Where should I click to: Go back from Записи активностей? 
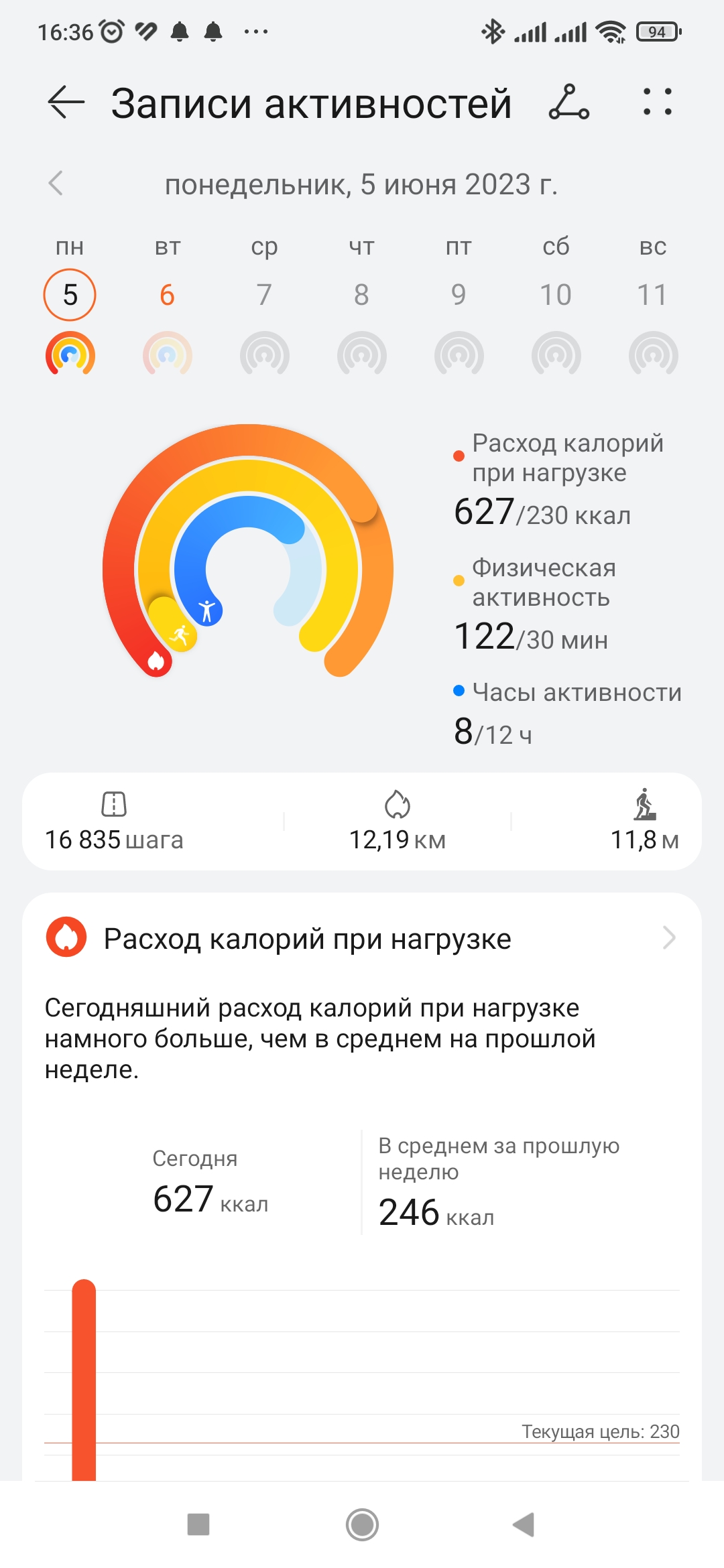(66, 103)
